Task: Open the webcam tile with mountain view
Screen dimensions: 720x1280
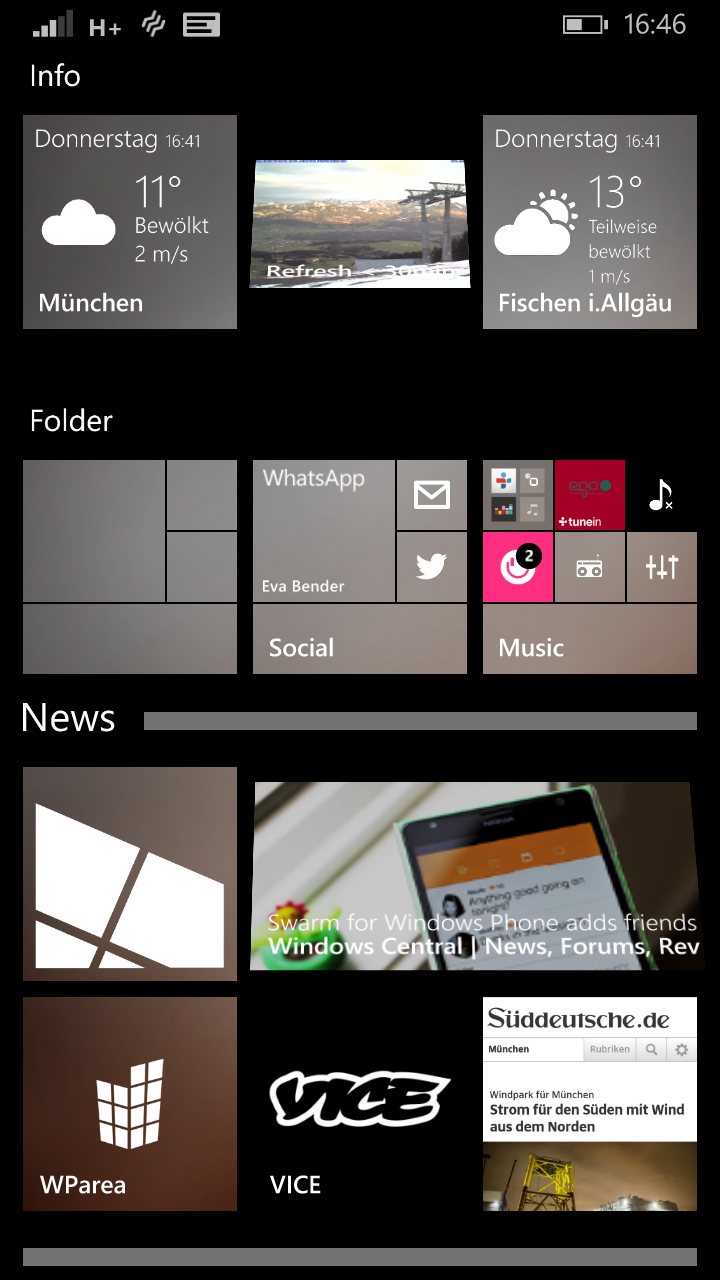Action: point(360,224)
